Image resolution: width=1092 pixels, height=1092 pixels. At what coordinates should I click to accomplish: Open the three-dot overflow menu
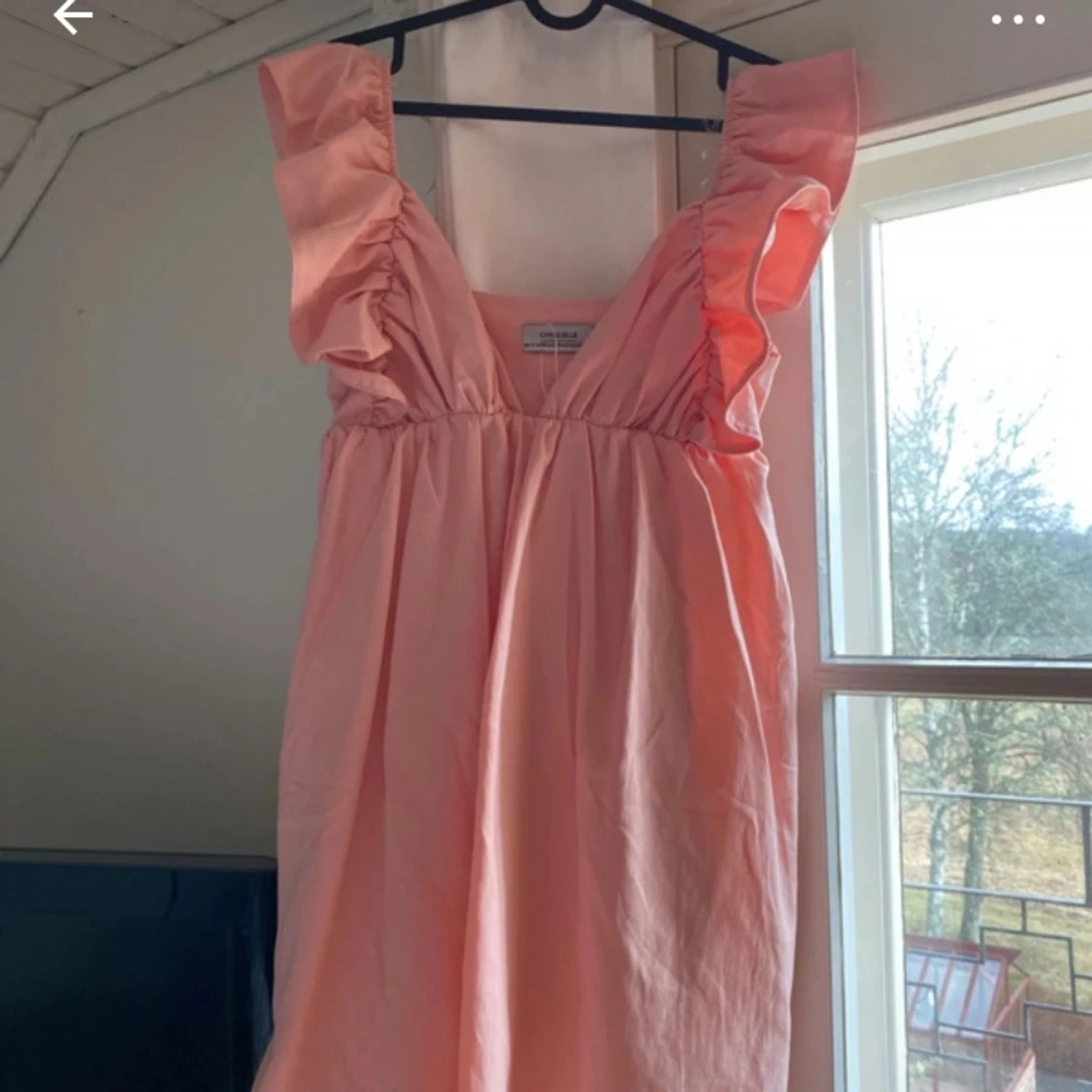click(1017, 19)
